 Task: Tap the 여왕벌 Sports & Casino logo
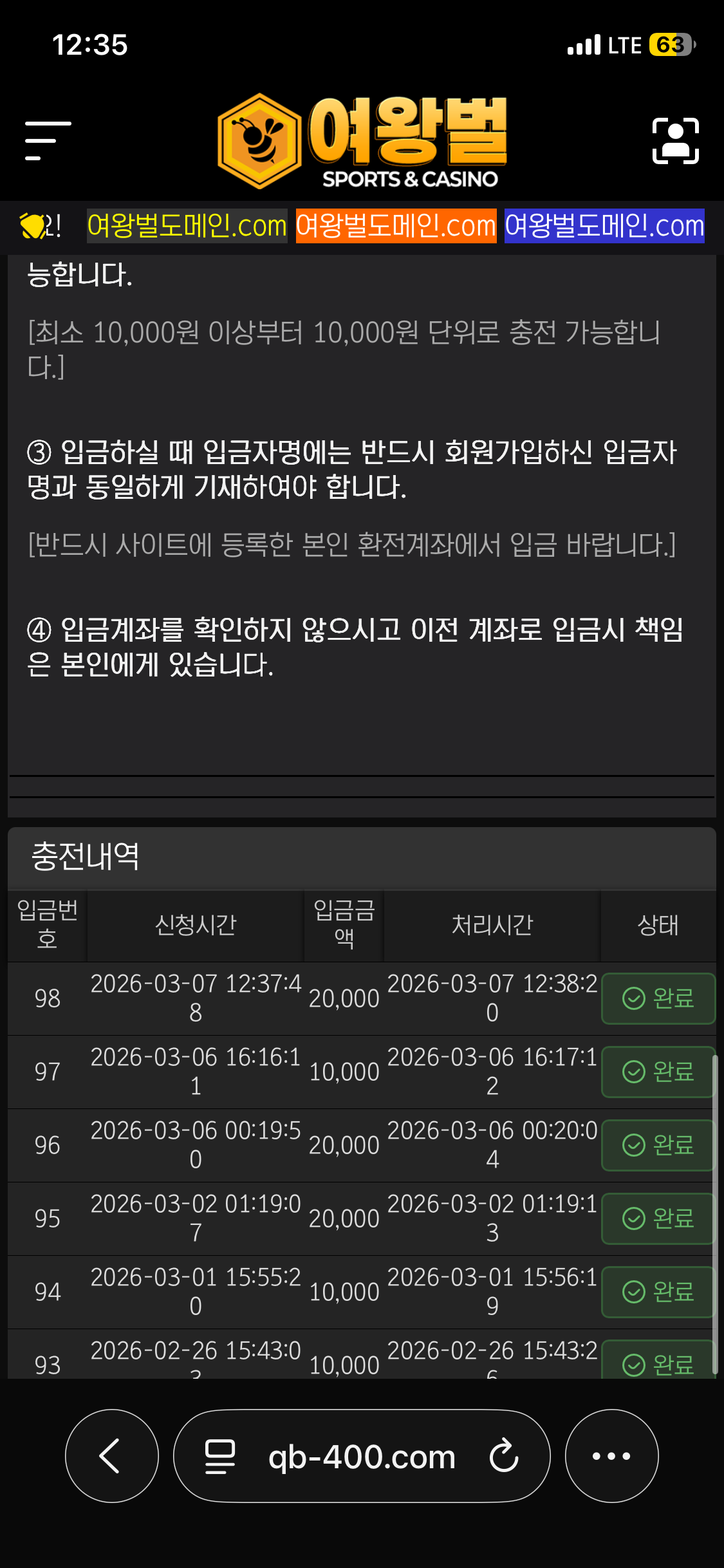[362, 142]
